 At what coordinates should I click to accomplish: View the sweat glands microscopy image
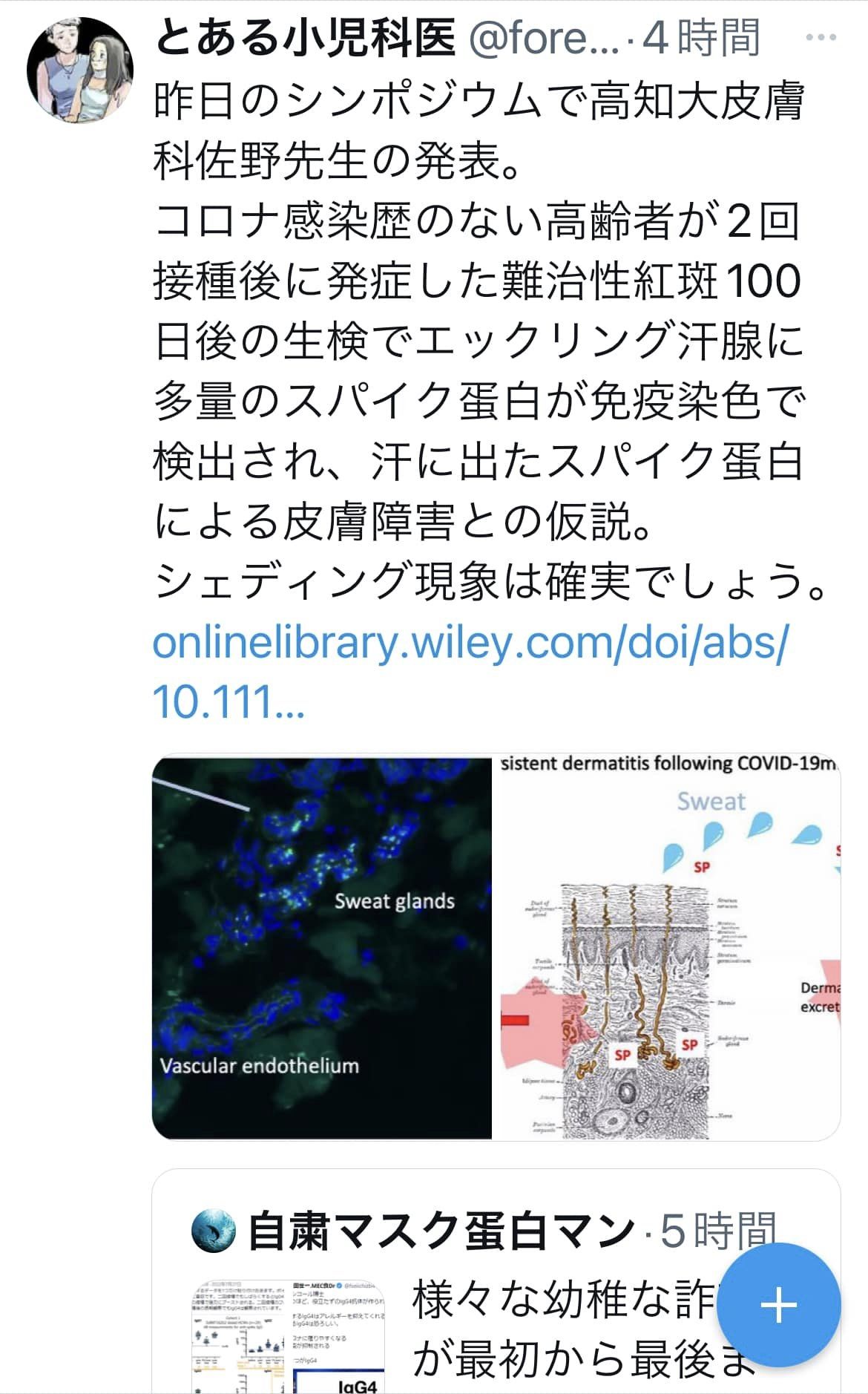tap(322, 948)
